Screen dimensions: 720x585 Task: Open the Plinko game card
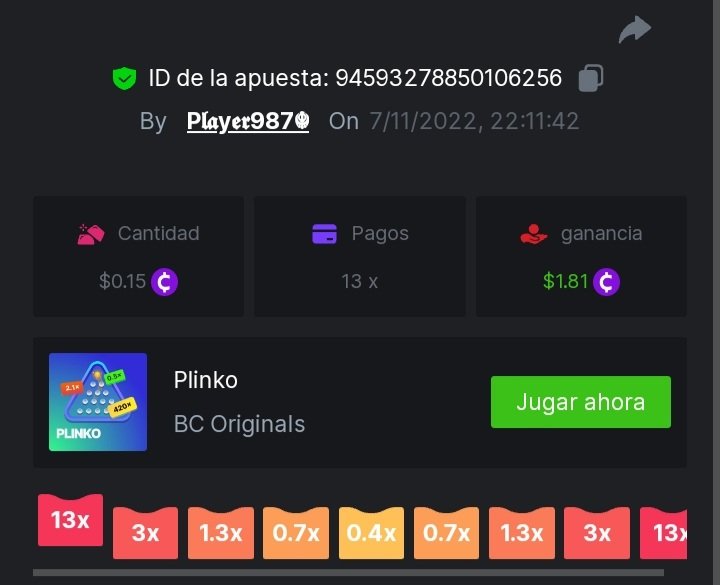coord(98,402)
